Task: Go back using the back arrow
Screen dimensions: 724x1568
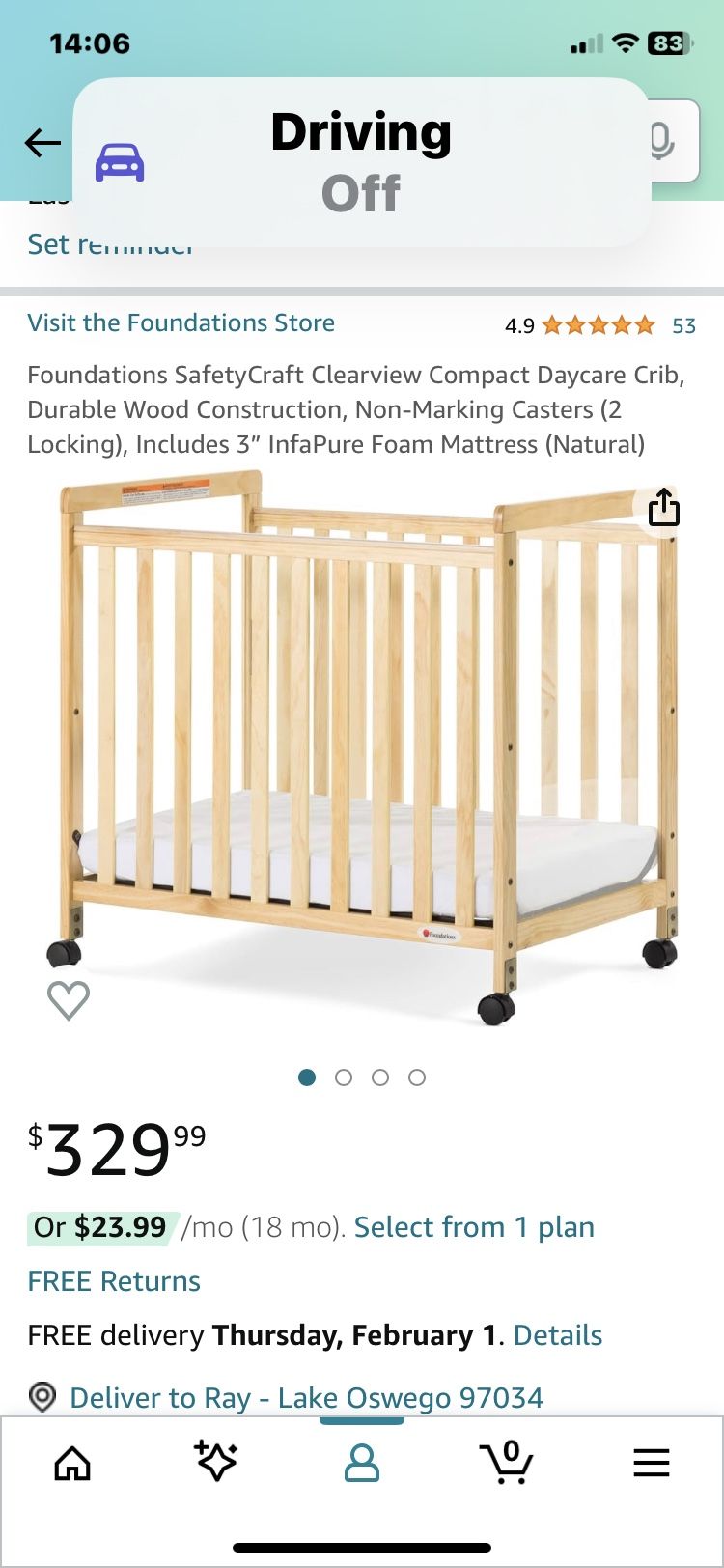Action: pos(41,142)
